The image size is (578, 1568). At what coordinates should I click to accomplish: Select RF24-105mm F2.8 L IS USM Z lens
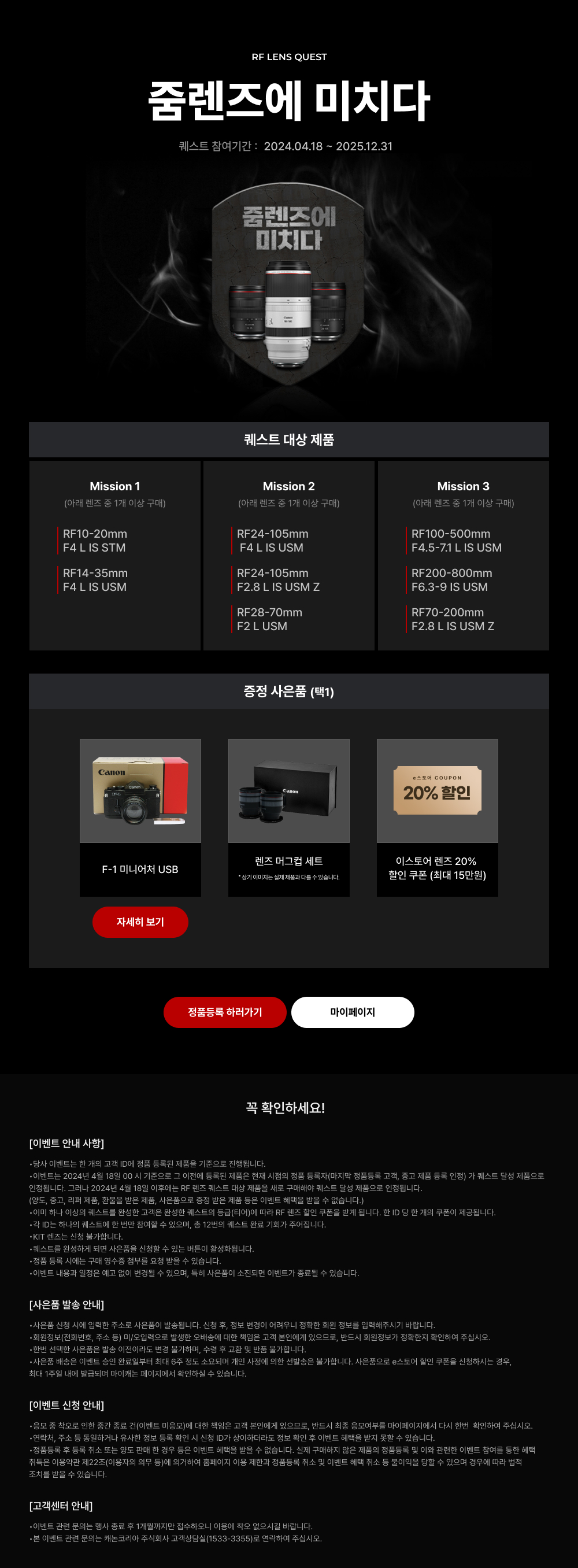click(x=273, y=580)
